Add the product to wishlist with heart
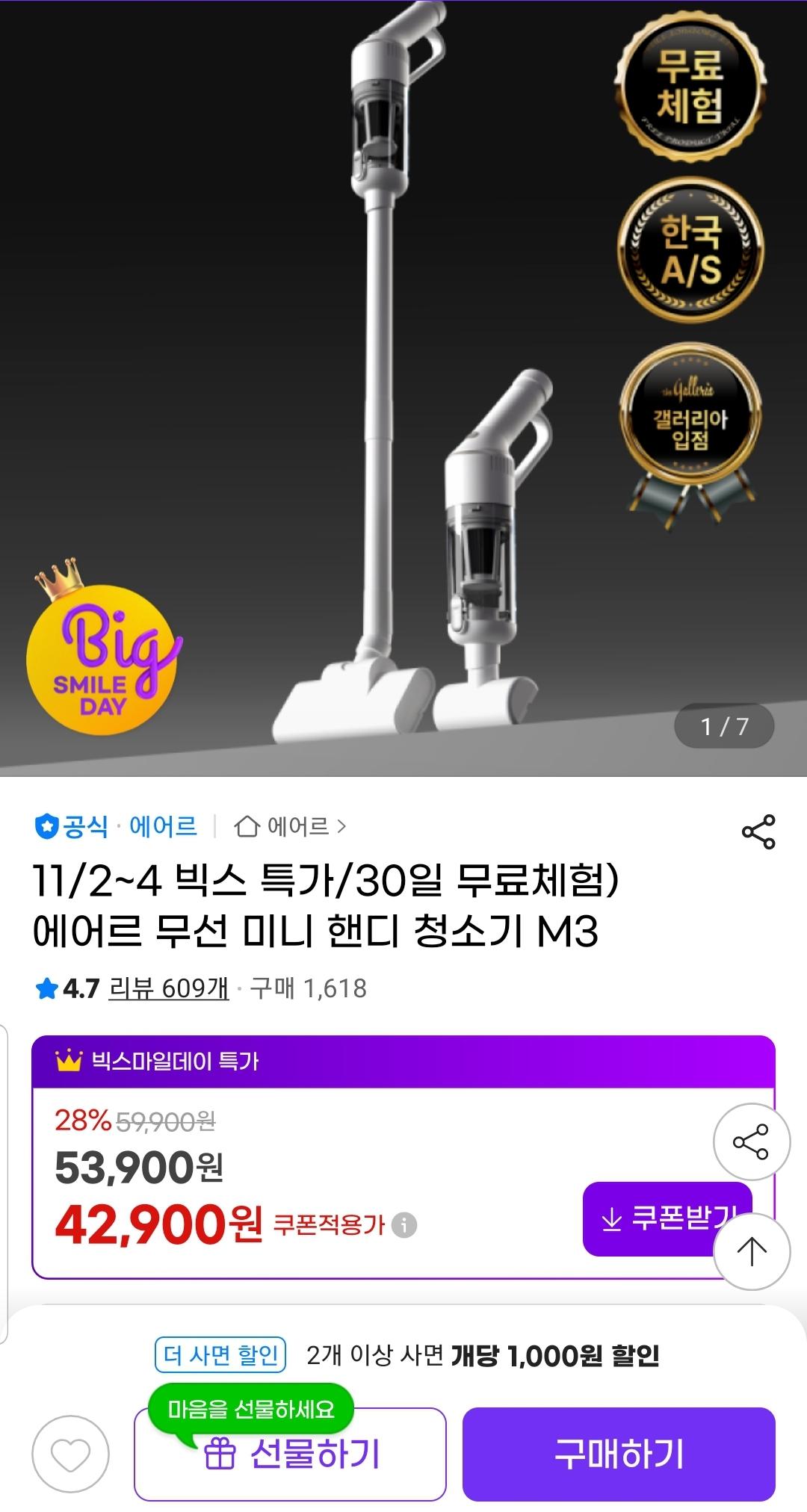This screenshot has width=807, height=1512. pyautogui.click(x=70, y=1454)
